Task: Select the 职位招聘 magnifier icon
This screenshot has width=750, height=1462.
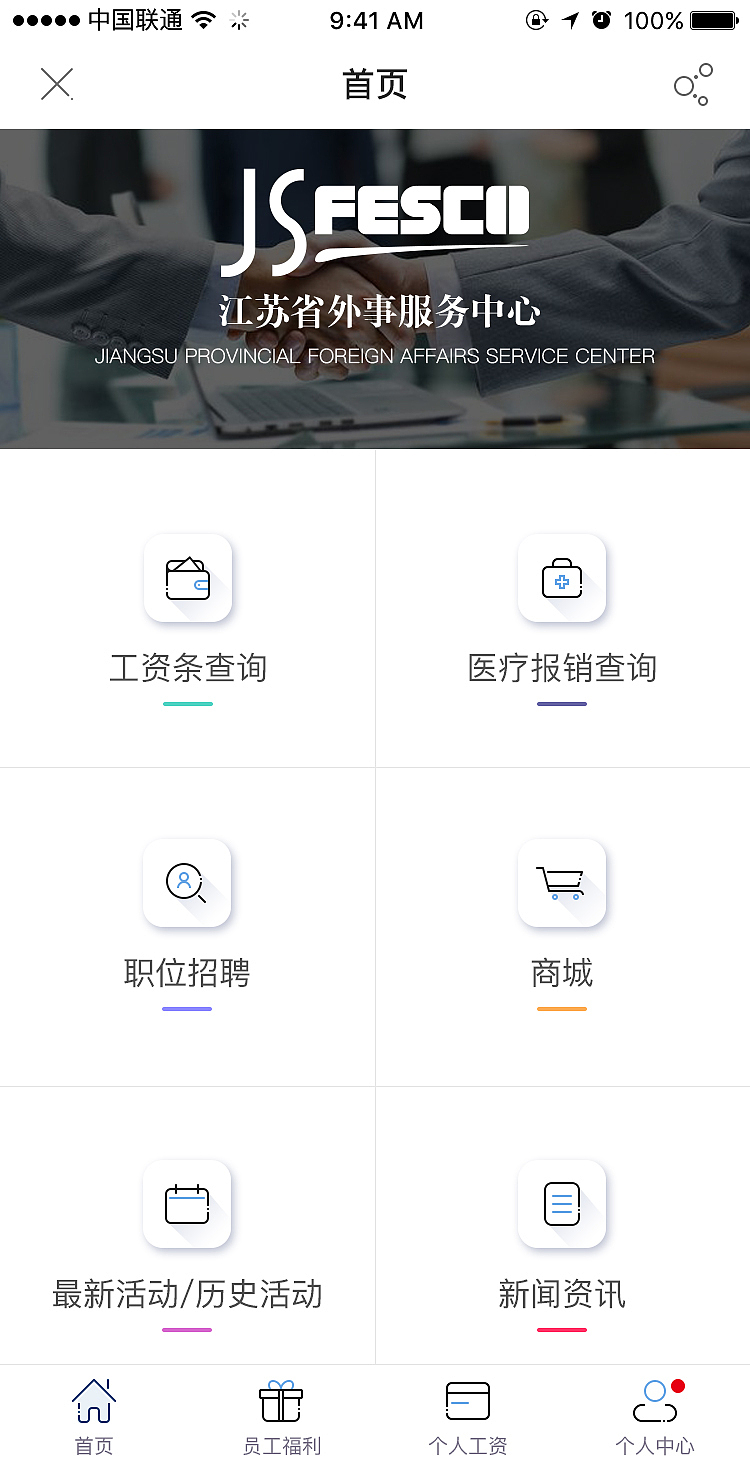Action: pyautogui.click(x=187, y=883)
